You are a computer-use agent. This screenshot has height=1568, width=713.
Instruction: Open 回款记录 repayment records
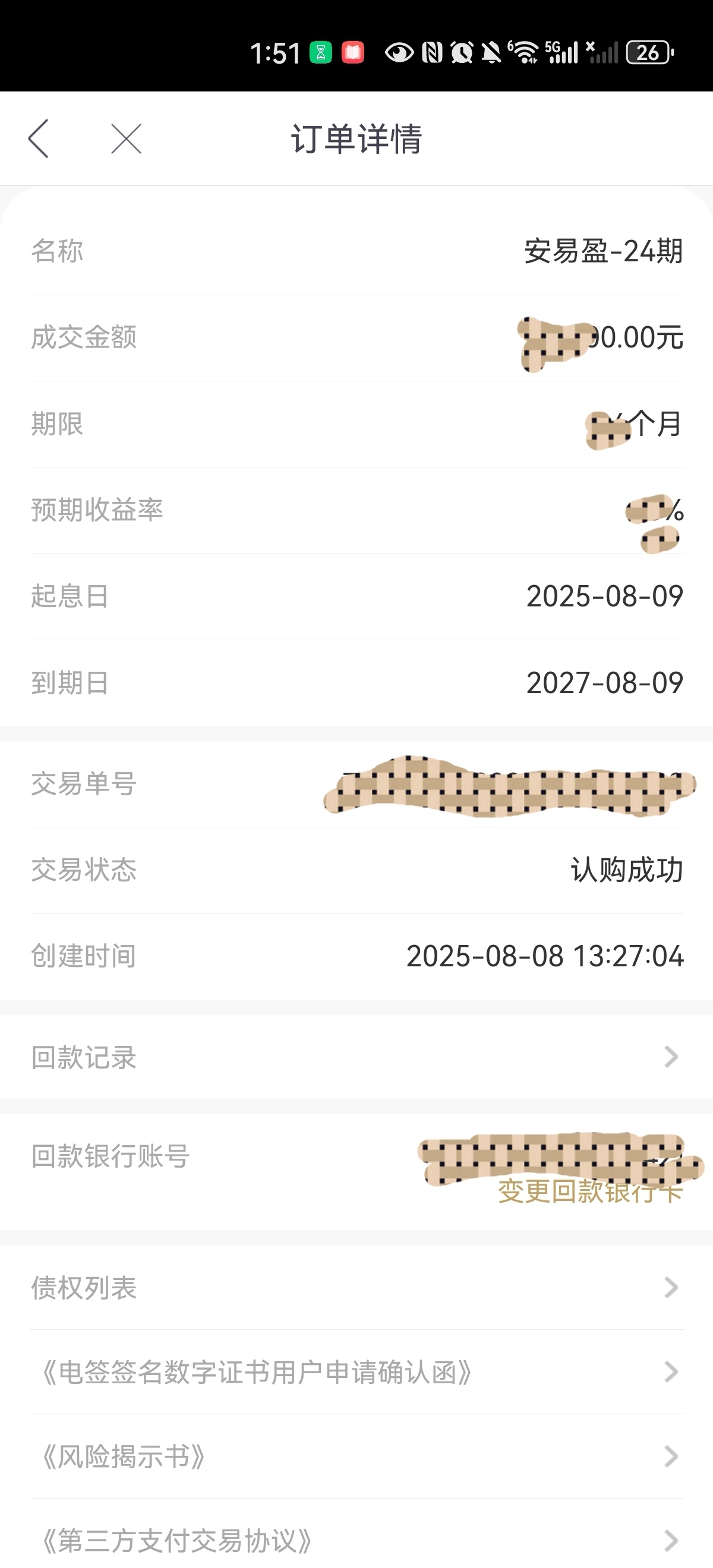click(356, 1057)
